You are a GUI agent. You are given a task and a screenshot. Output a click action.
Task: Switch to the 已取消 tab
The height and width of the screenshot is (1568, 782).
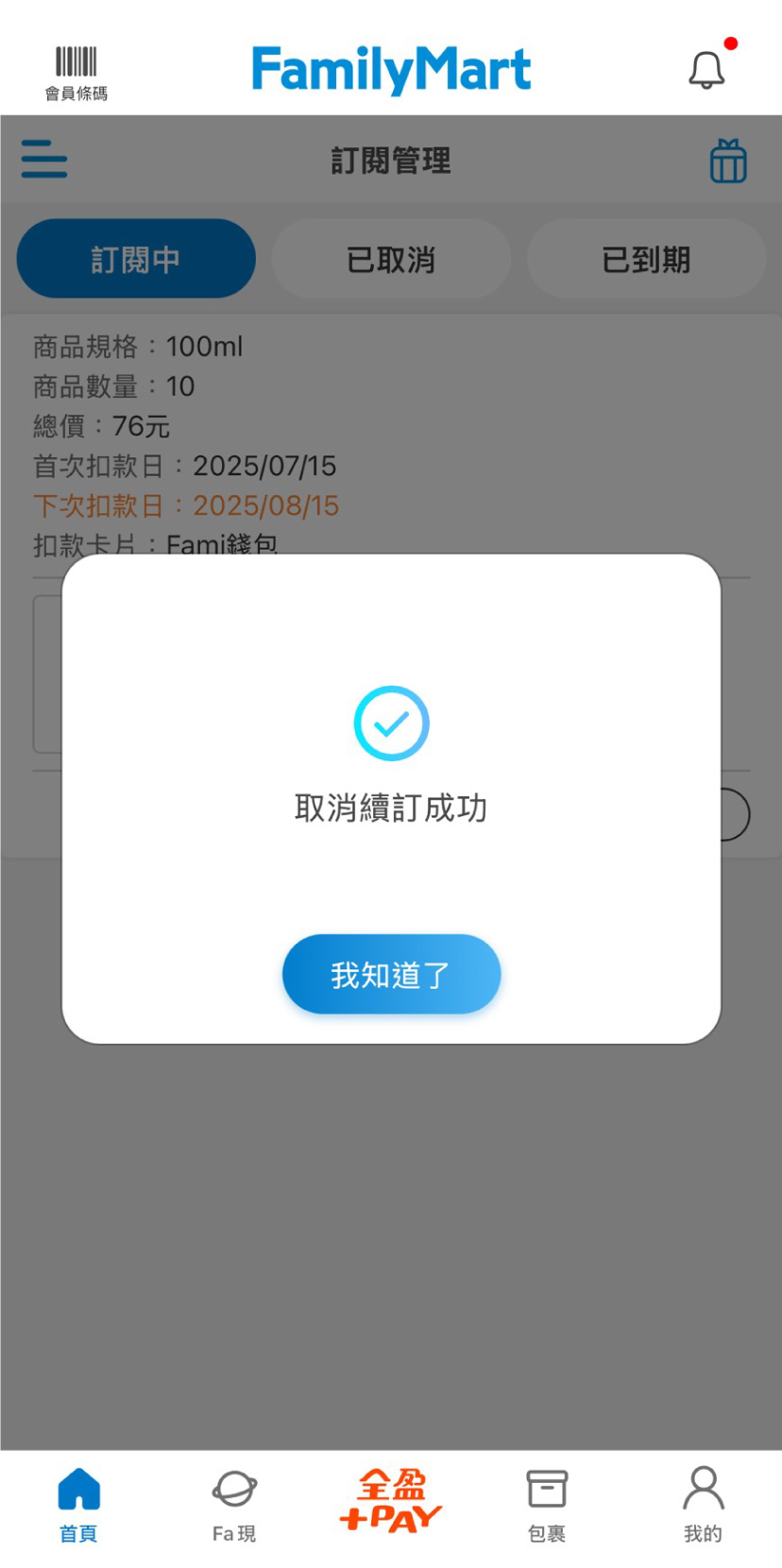[x=391, y=259]
